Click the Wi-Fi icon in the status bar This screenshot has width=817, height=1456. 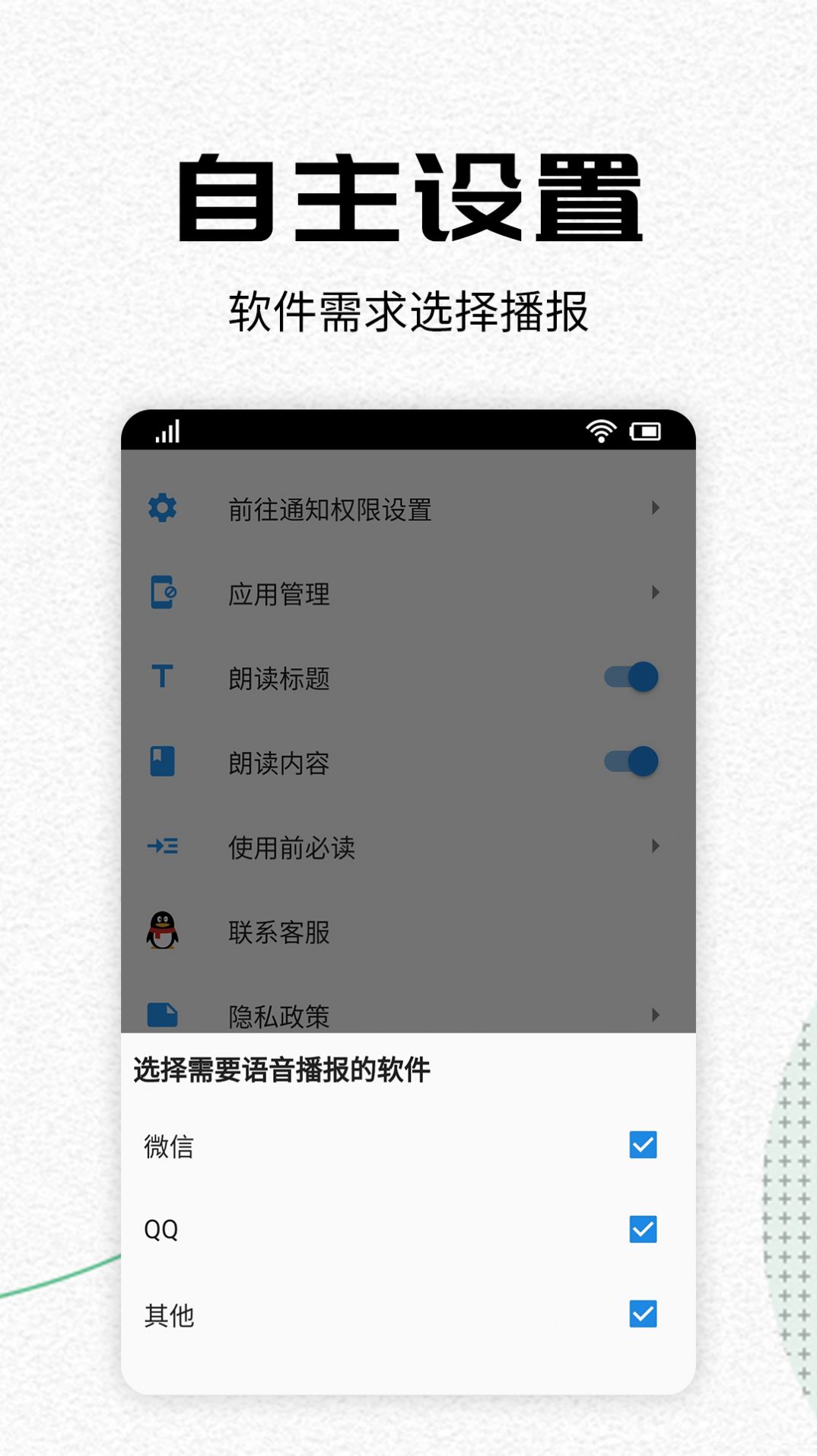coord(600,431)
